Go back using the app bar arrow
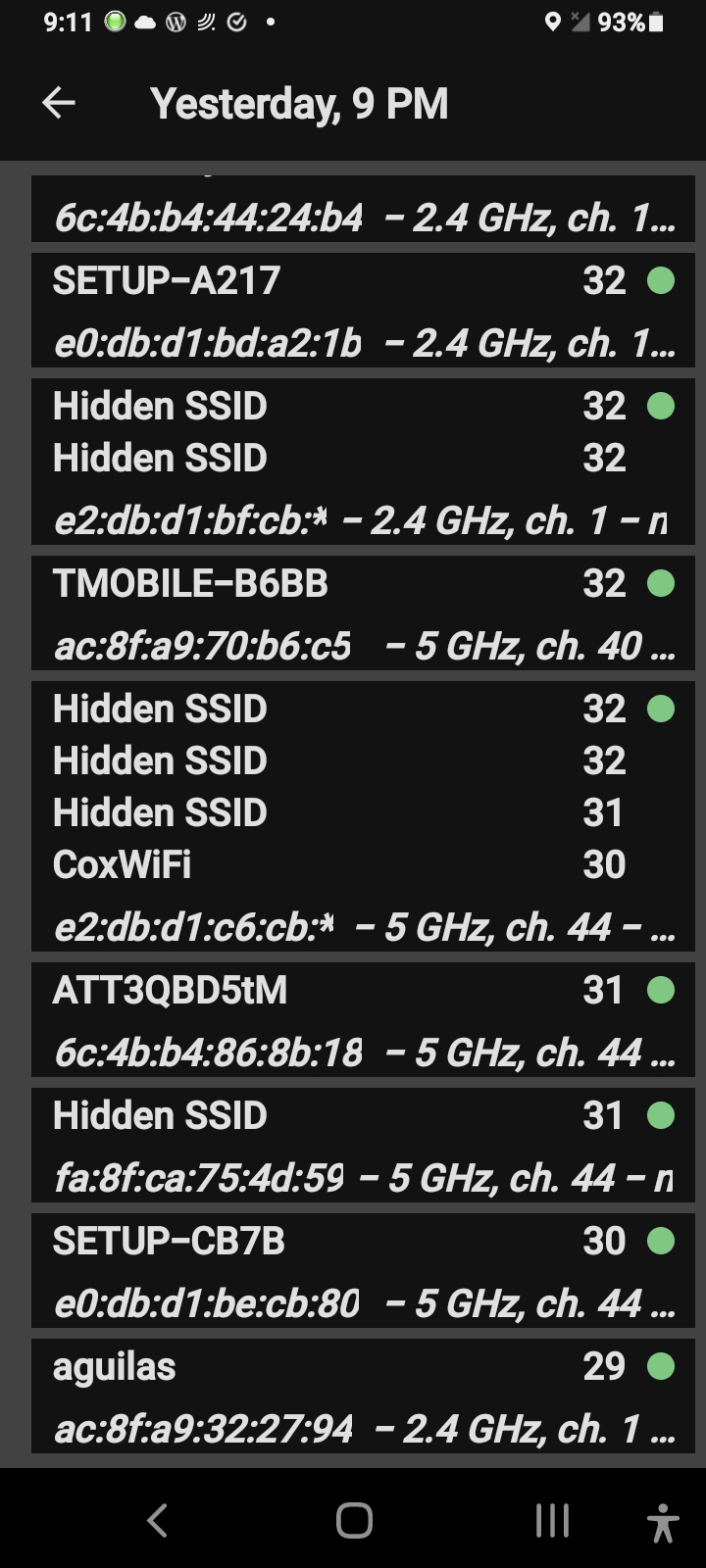The width and height of the screenshot is (706, 1568). click(x=59, y=103)
